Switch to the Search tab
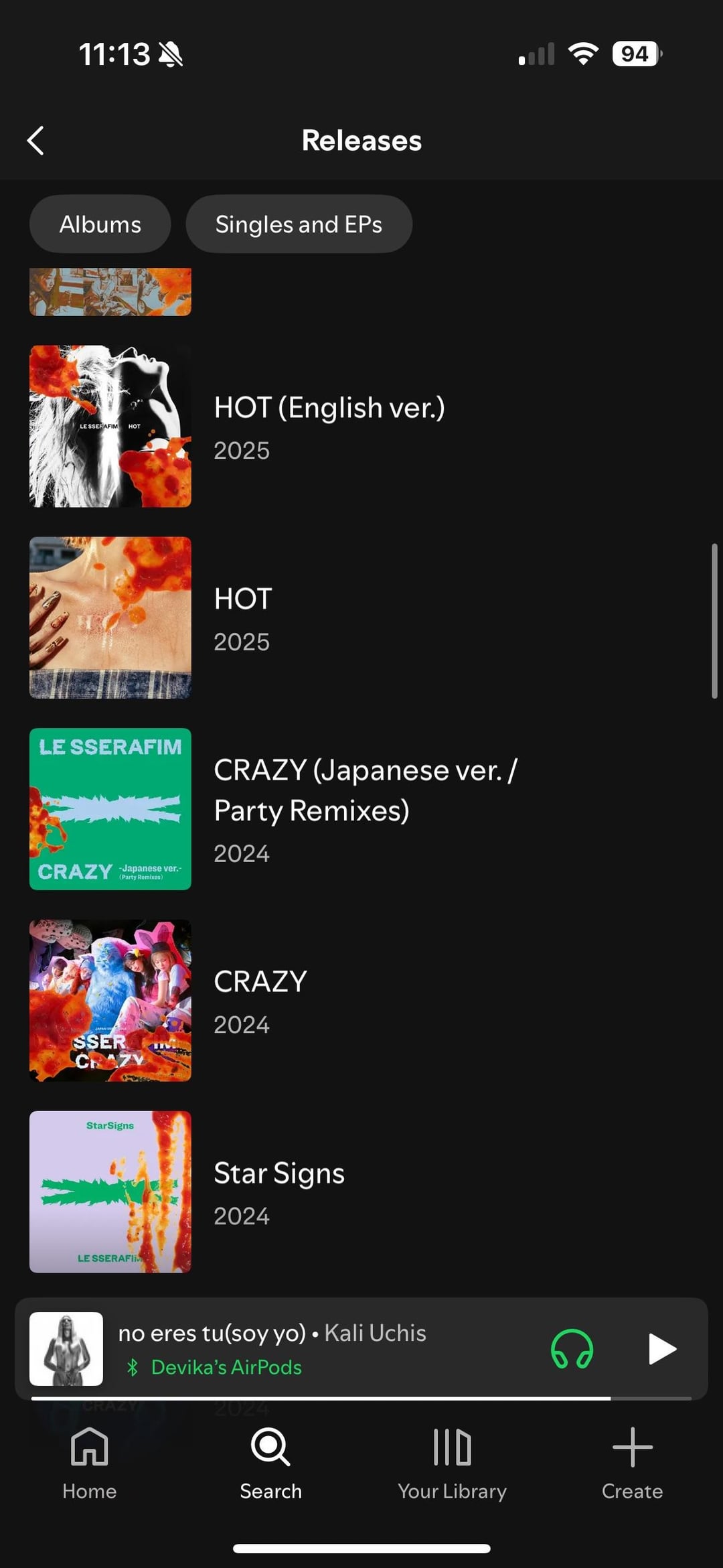Image resolution: width=723 pixels, height=1568 pixels. (270, 1463)
